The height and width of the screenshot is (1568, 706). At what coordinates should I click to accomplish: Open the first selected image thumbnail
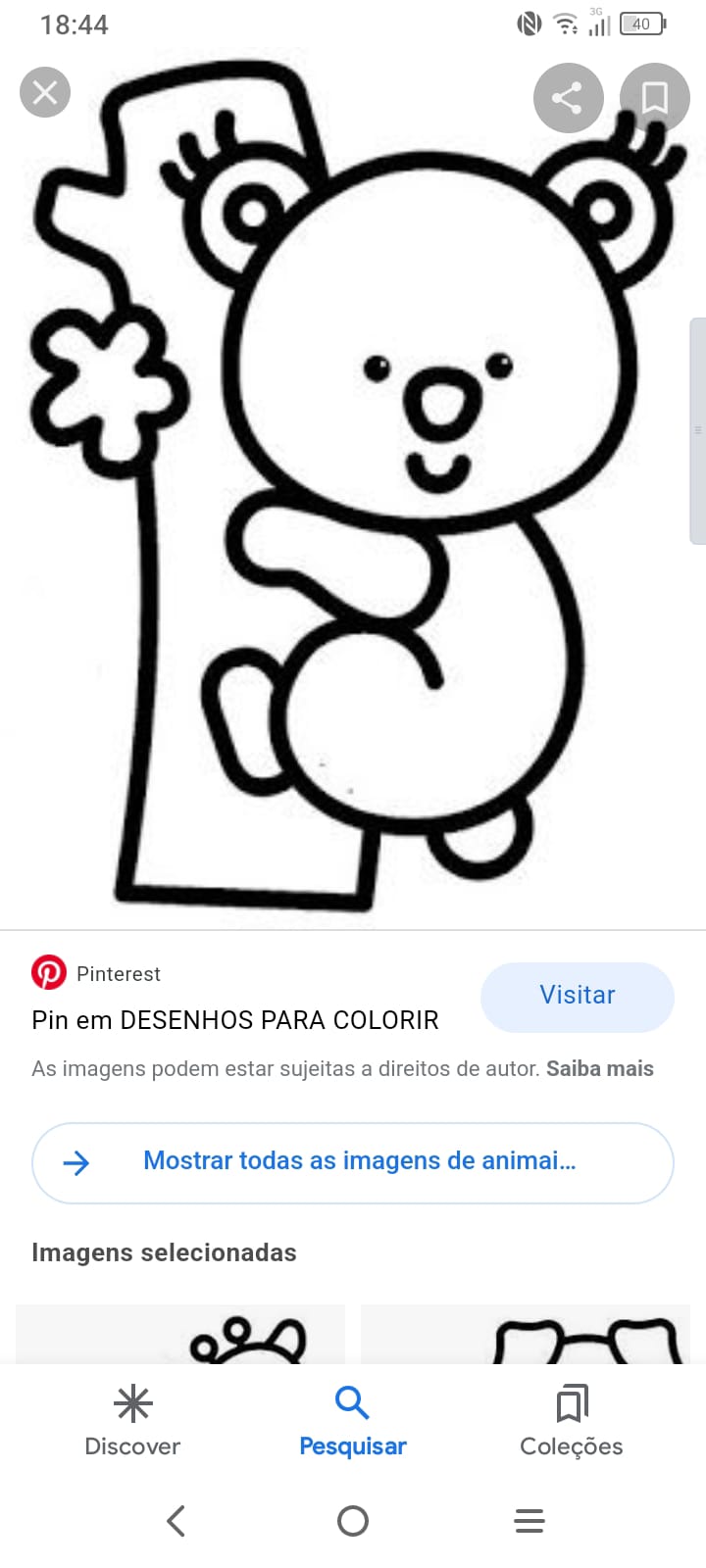click(x=180, y=1334)
